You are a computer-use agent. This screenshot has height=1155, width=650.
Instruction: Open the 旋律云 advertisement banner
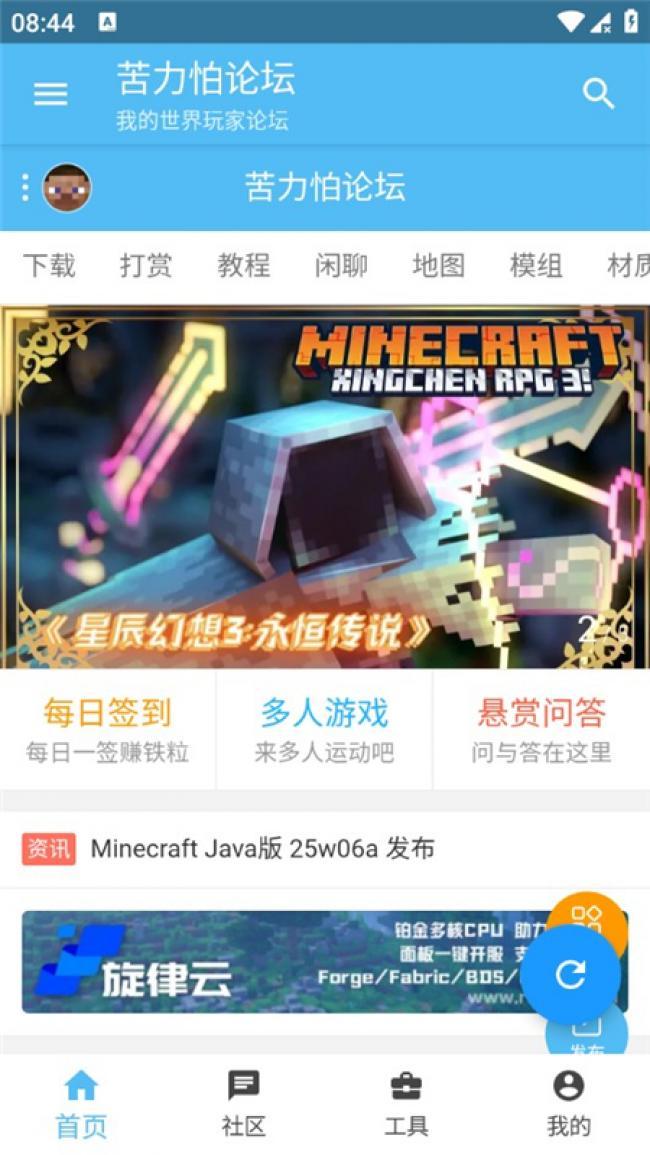[270, 961]
